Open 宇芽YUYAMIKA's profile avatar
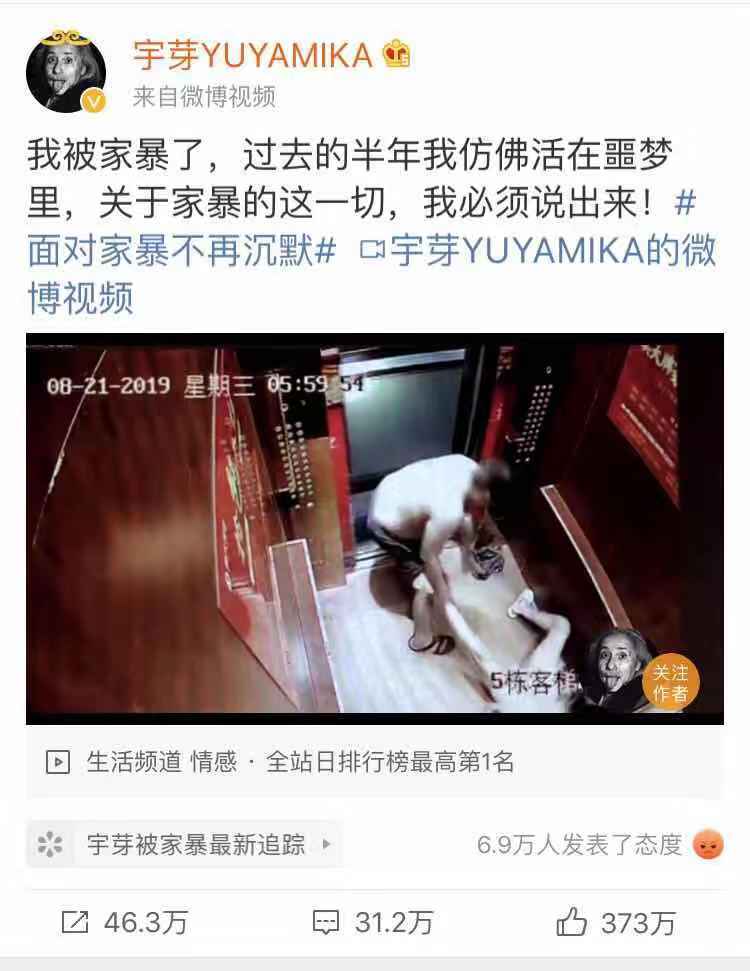This screenshot has height=971, width=750. click(x=67, y=71)
